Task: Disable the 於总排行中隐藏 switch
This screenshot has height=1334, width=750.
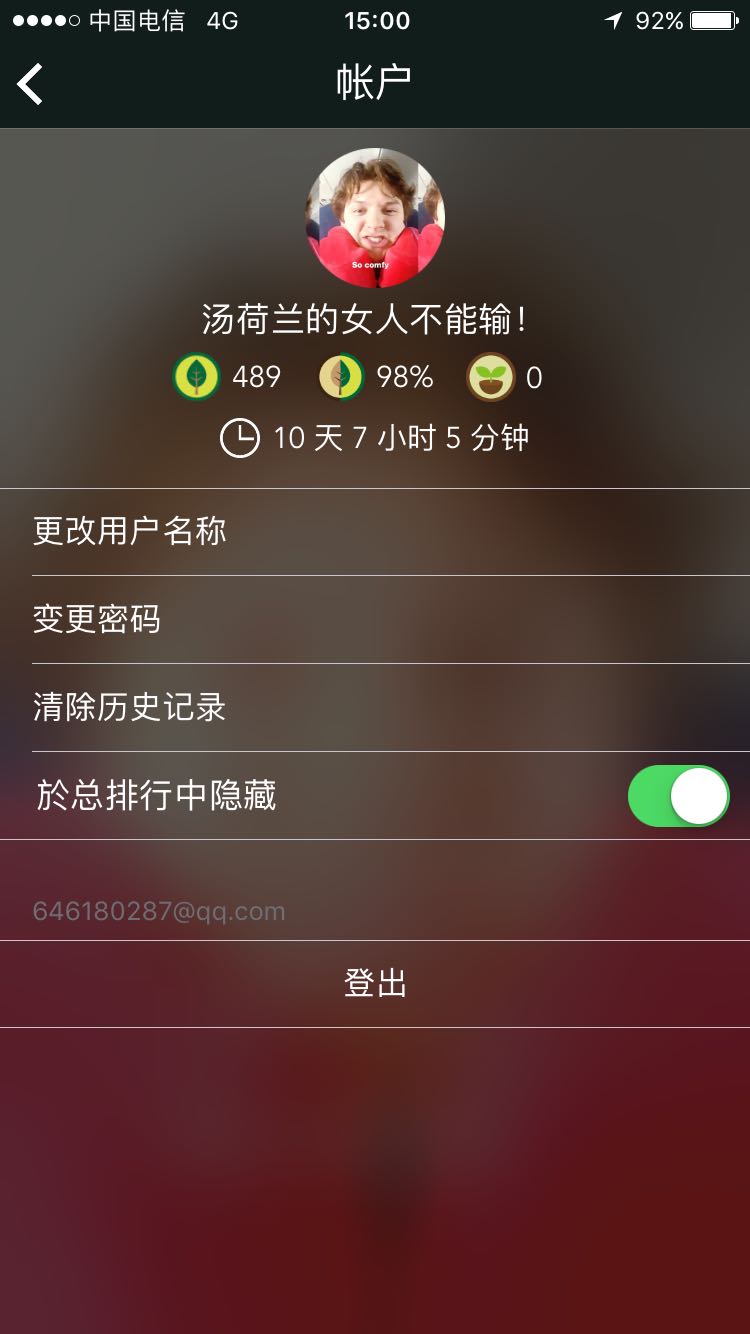Action: point(678,796)
